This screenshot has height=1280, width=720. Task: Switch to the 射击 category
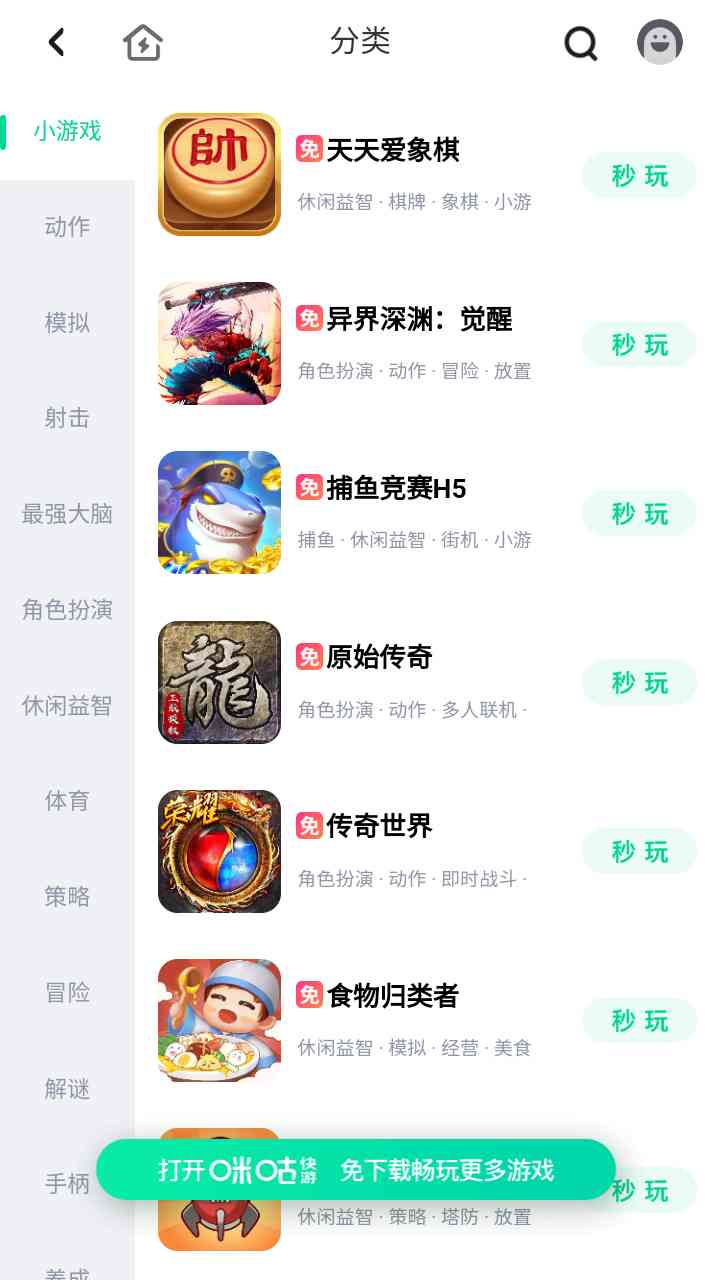click(x=67, y=418)
